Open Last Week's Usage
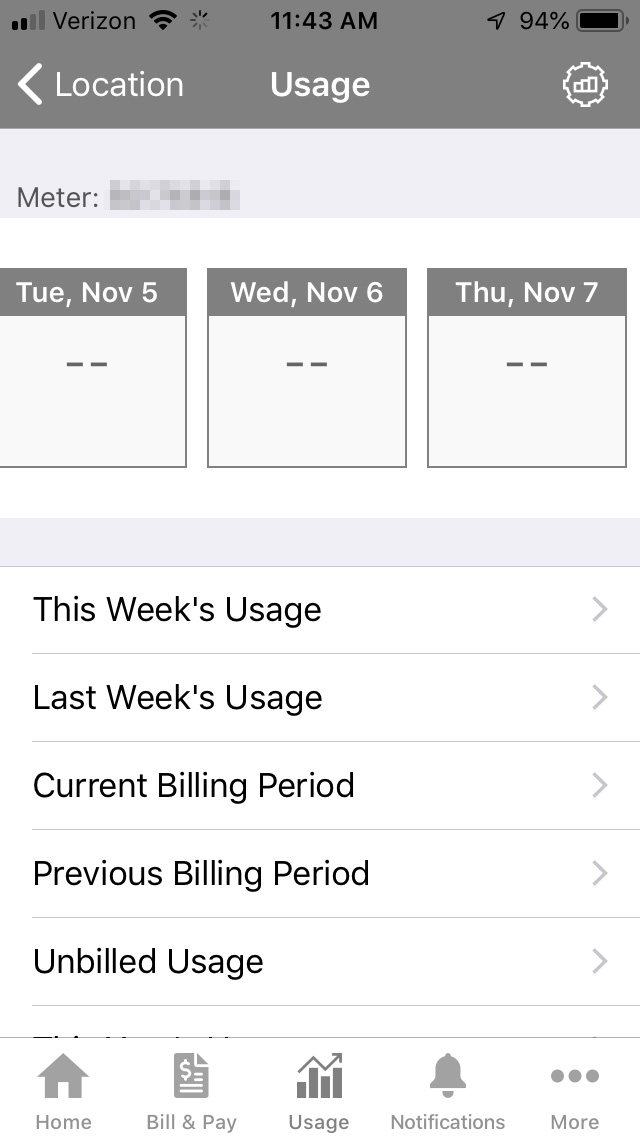The image size is (640, 1136). click(x=320, y=698)
